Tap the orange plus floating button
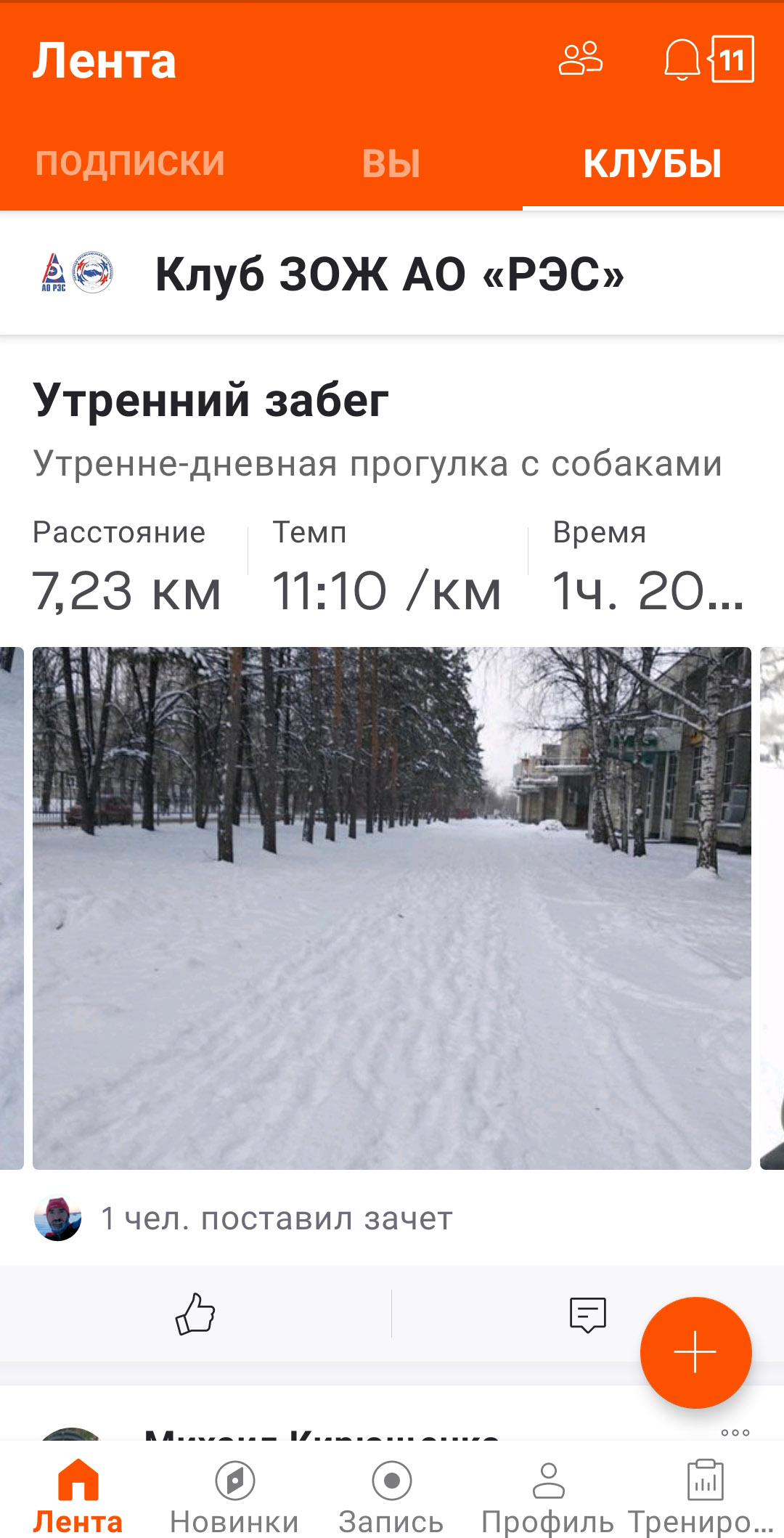This screenshot has width=784, height=1538. click(x=695, y=1352)
